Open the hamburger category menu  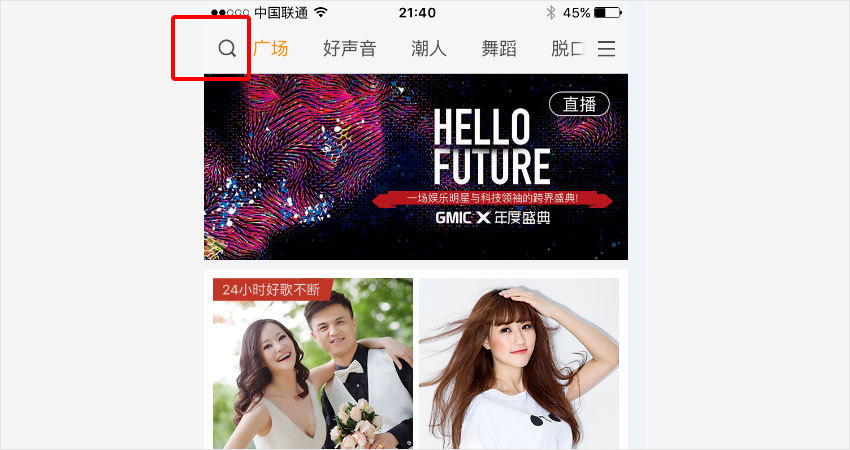(606, 48)
